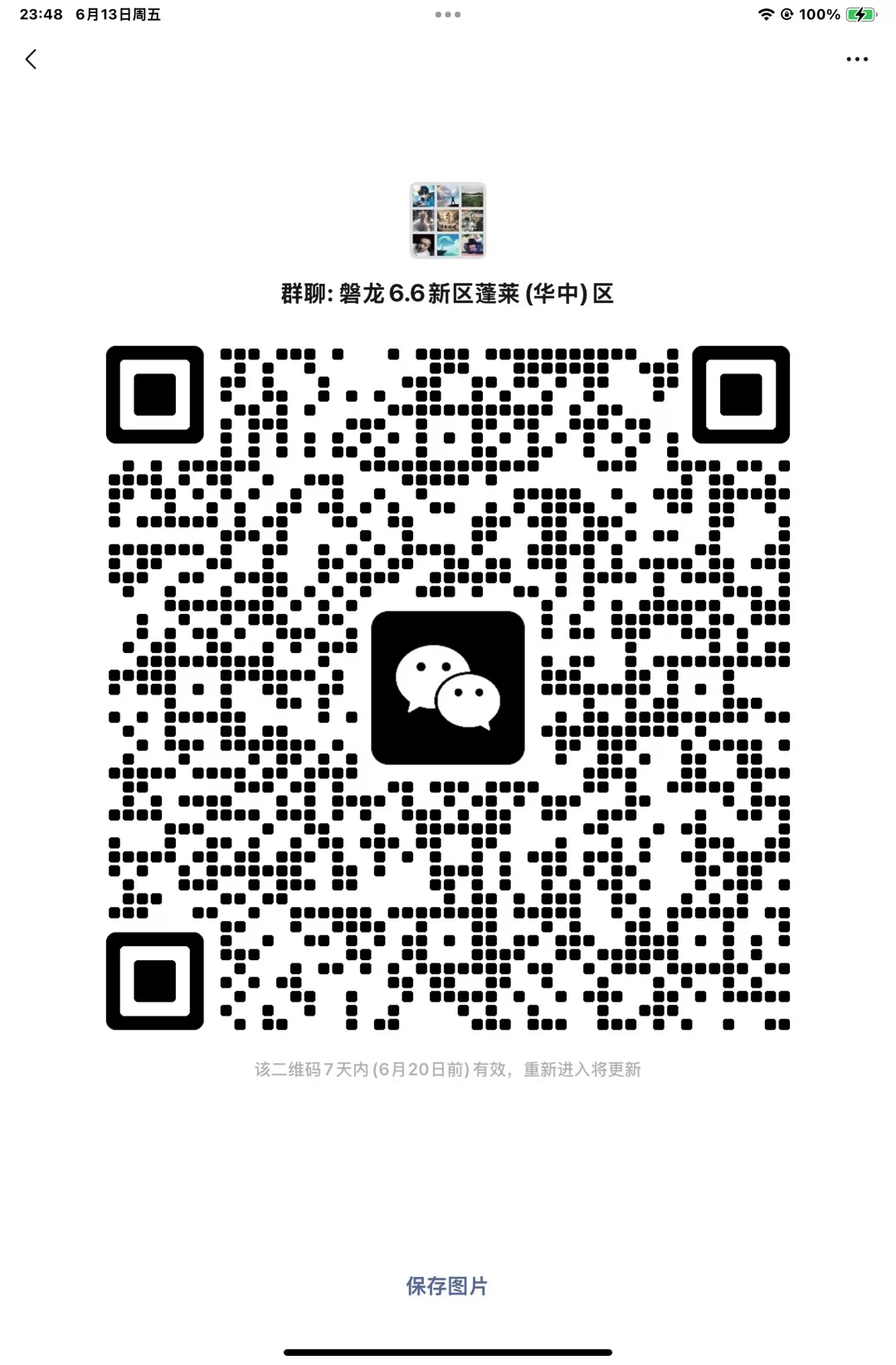
Task: Go back using the top-left arrow
Action: click(32, 59)
